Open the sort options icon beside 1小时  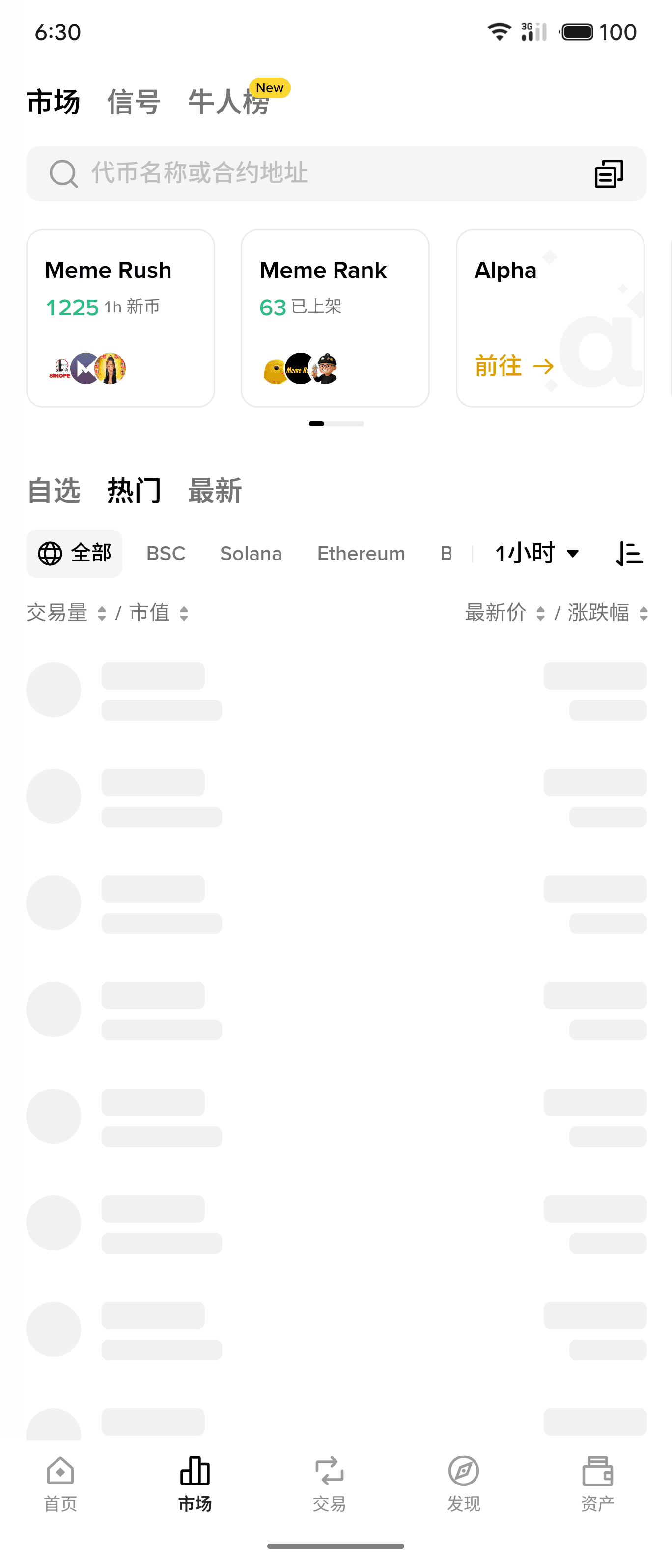[629, 553]
